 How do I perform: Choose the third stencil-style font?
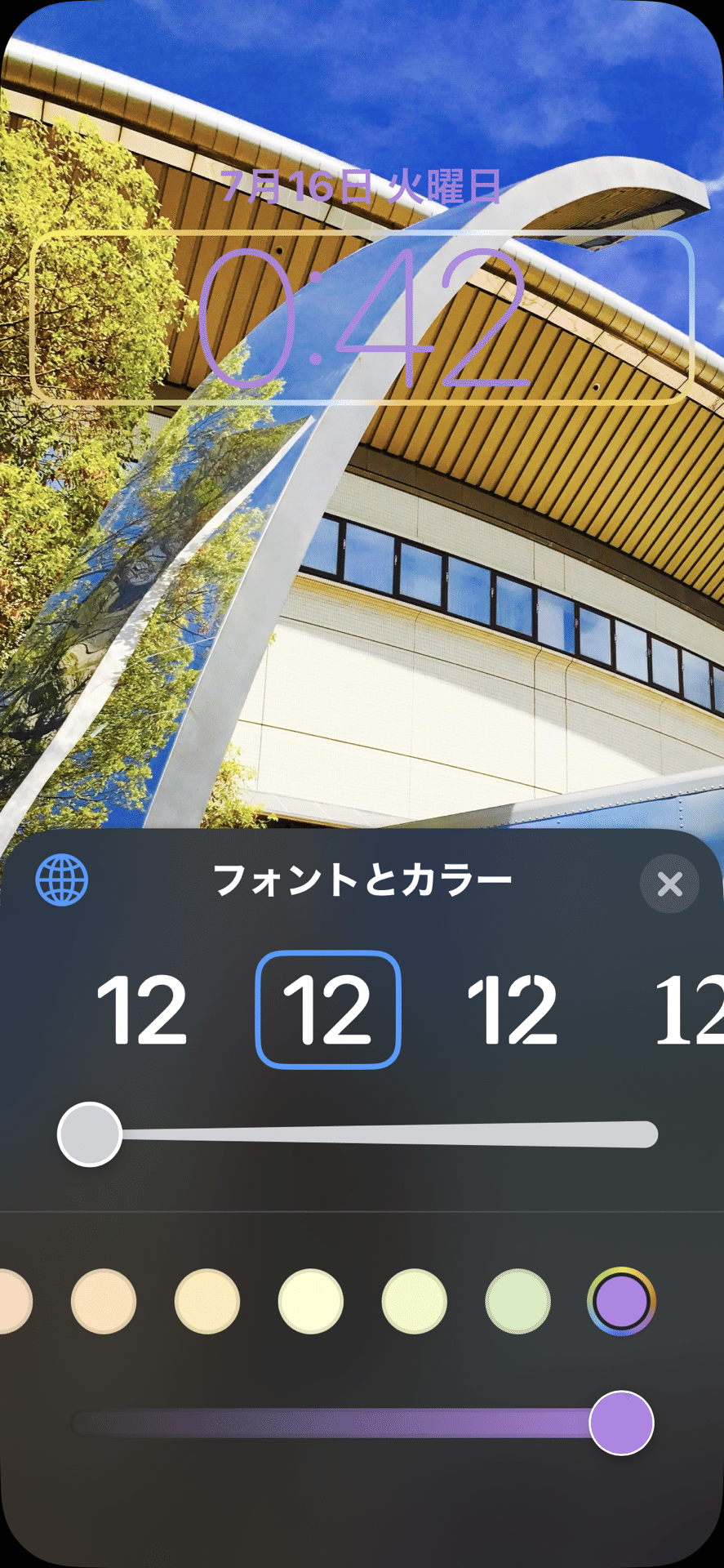(x=513, y=1010)
